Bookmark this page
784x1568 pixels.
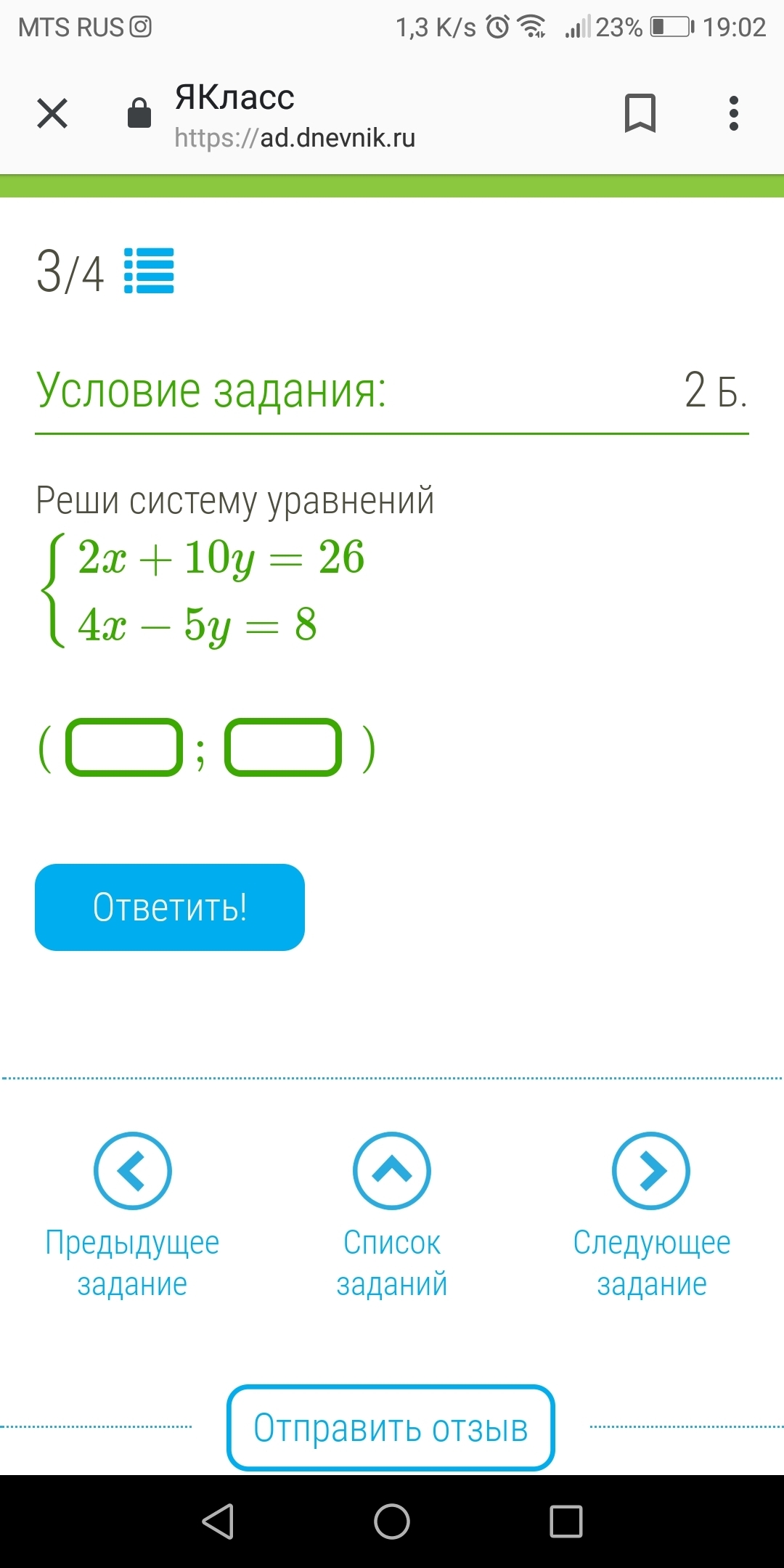coord(640,113)
